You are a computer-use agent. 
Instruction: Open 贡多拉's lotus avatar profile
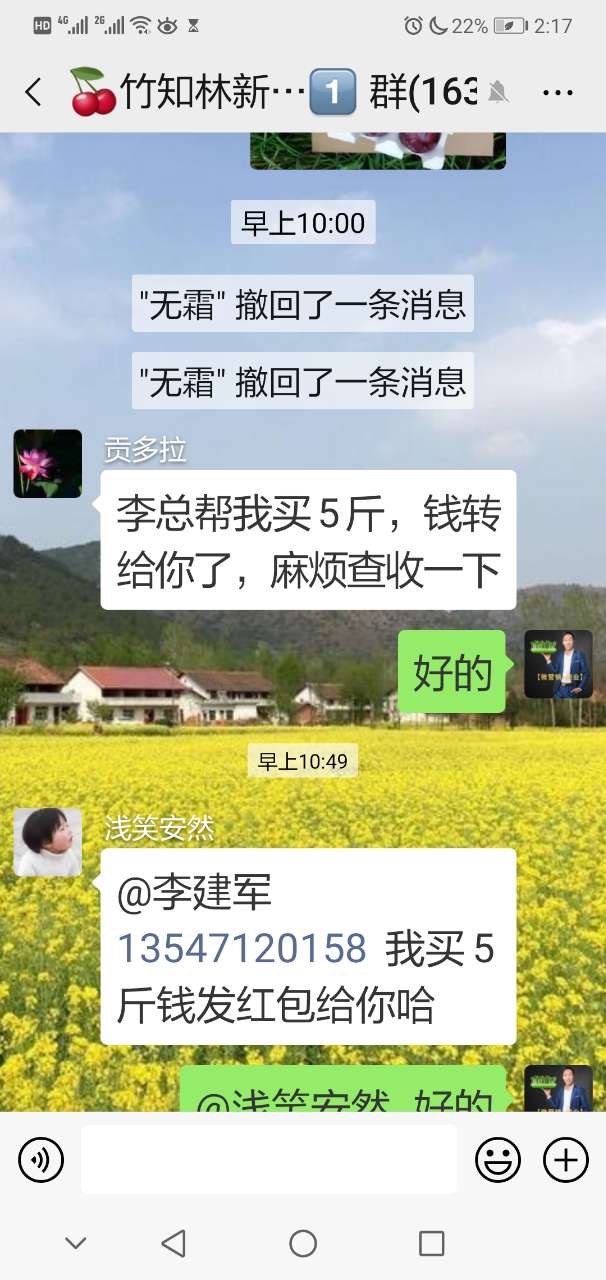pos(48,464)
